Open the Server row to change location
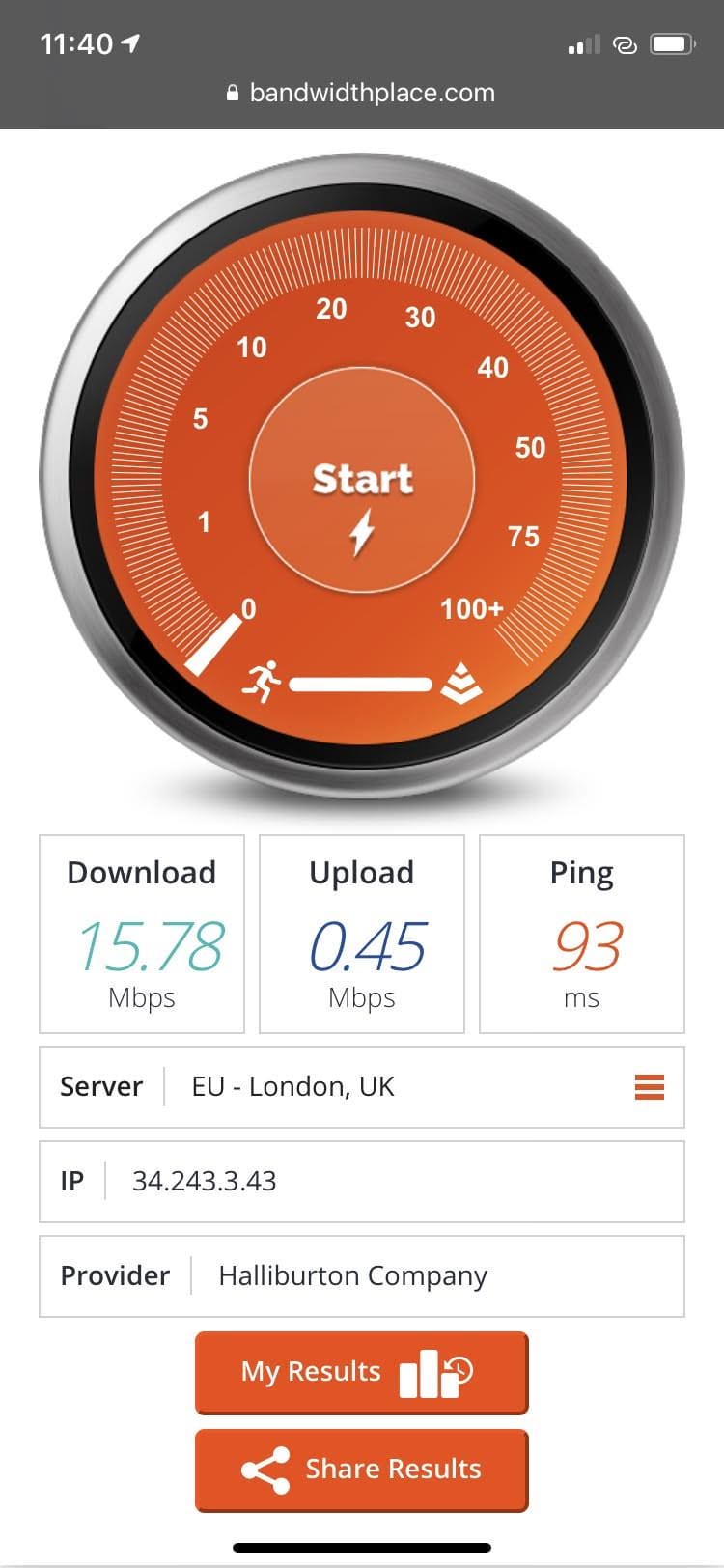Image resolution: width=724 pixels, height=1568 pixels. pos(362,1087)
